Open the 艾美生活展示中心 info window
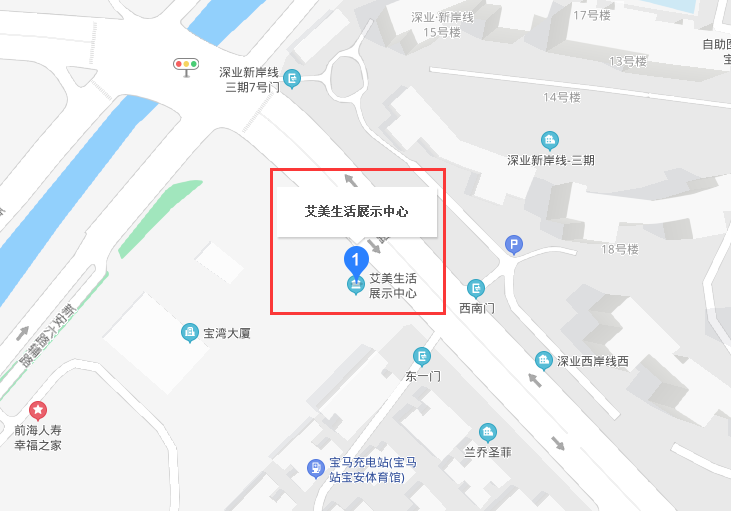Viewport: 731px width, 511px height. (x=357, y=211)
